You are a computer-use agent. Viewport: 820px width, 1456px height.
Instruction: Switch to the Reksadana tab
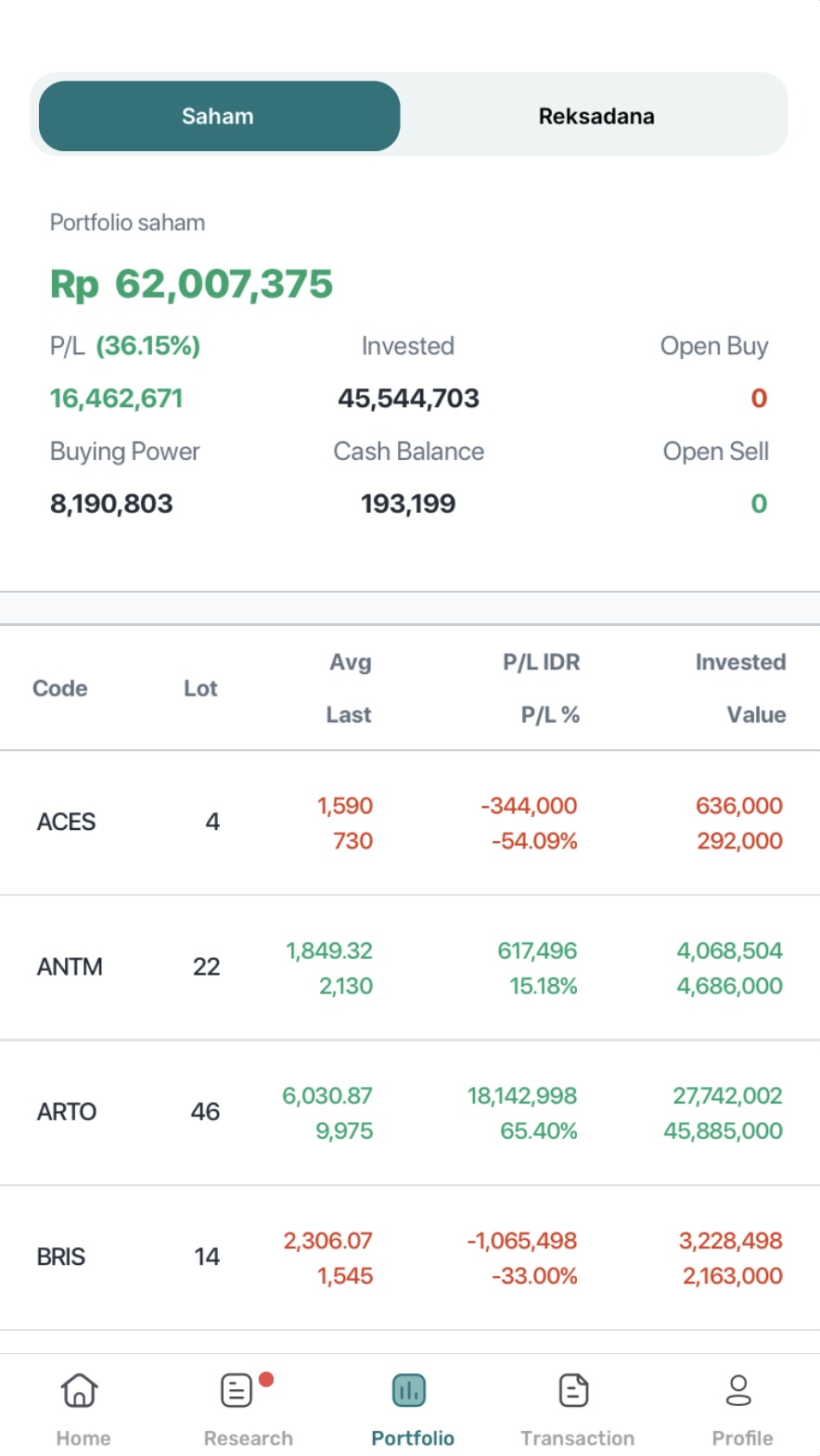(x=596, y=116)
